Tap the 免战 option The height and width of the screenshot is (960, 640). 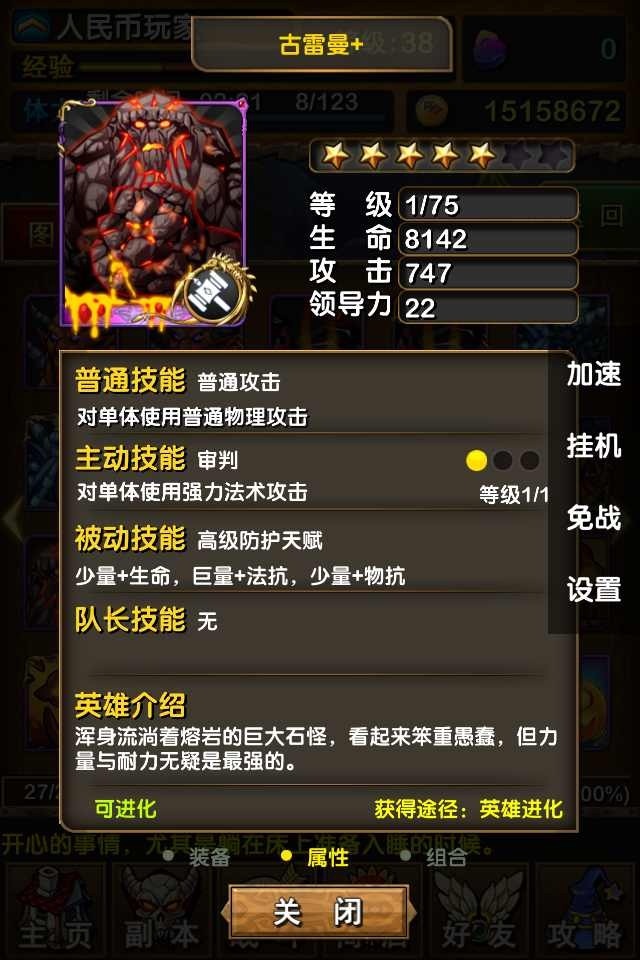pos(594,517)
